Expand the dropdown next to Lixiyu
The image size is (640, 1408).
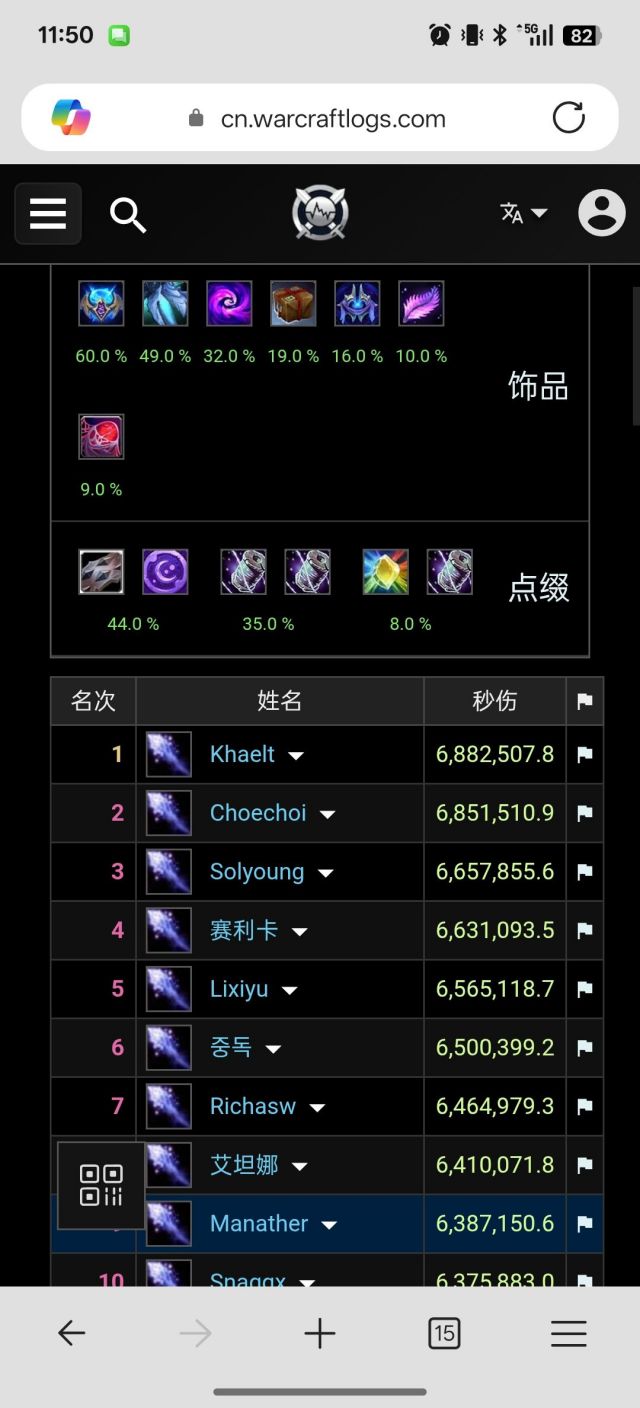pyautogui.click(x=290, y=990)
